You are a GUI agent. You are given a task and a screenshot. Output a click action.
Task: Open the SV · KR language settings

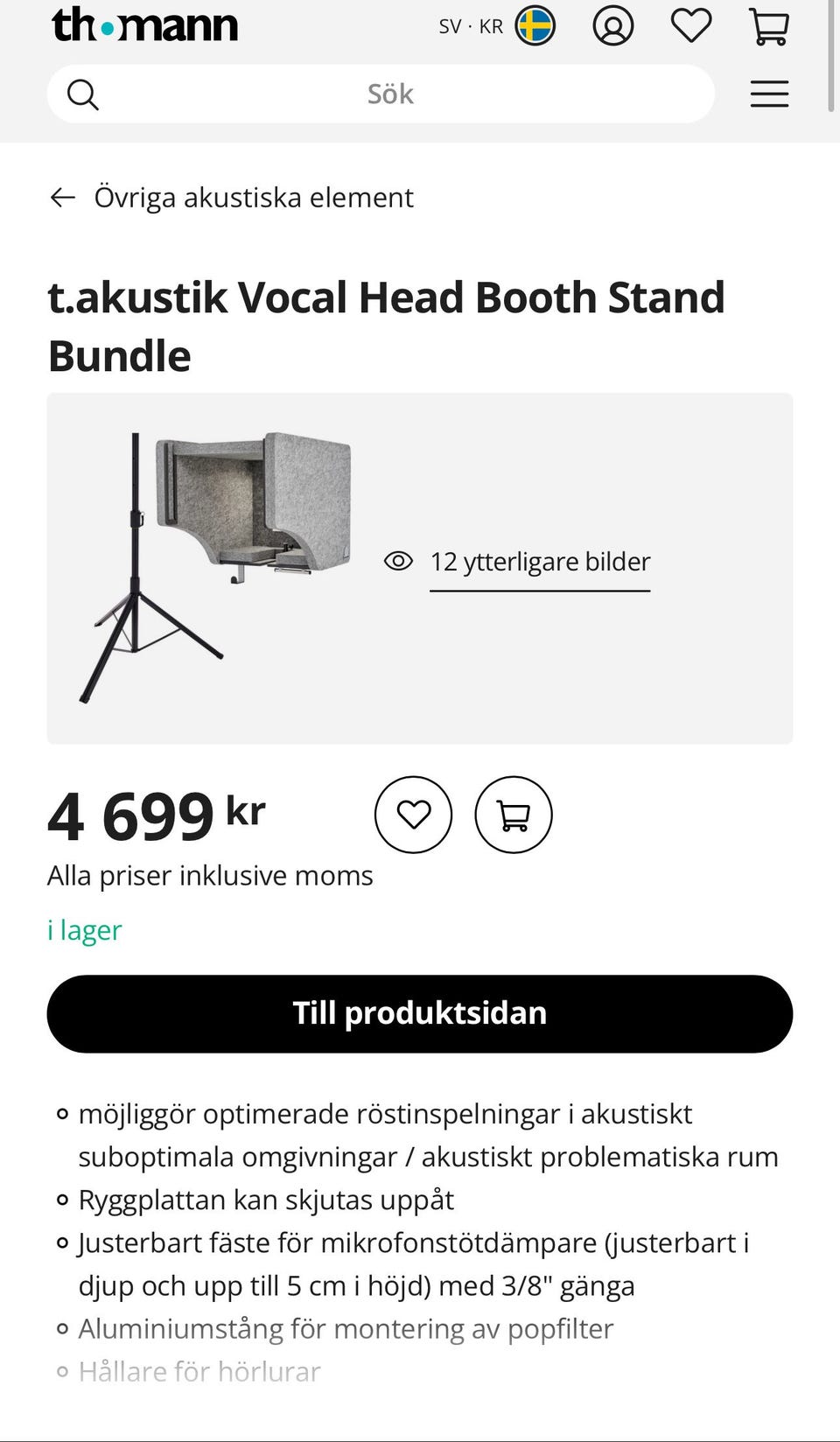pyautogui.click(x=469, y=25)
